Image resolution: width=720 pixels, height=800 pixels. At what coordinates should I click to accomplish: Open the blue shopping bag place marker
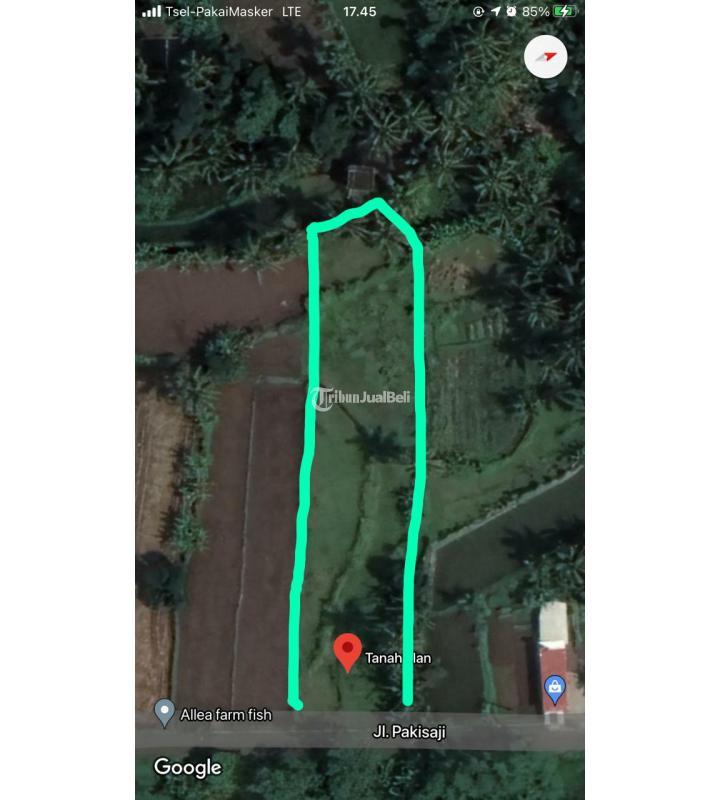[554, 688]
